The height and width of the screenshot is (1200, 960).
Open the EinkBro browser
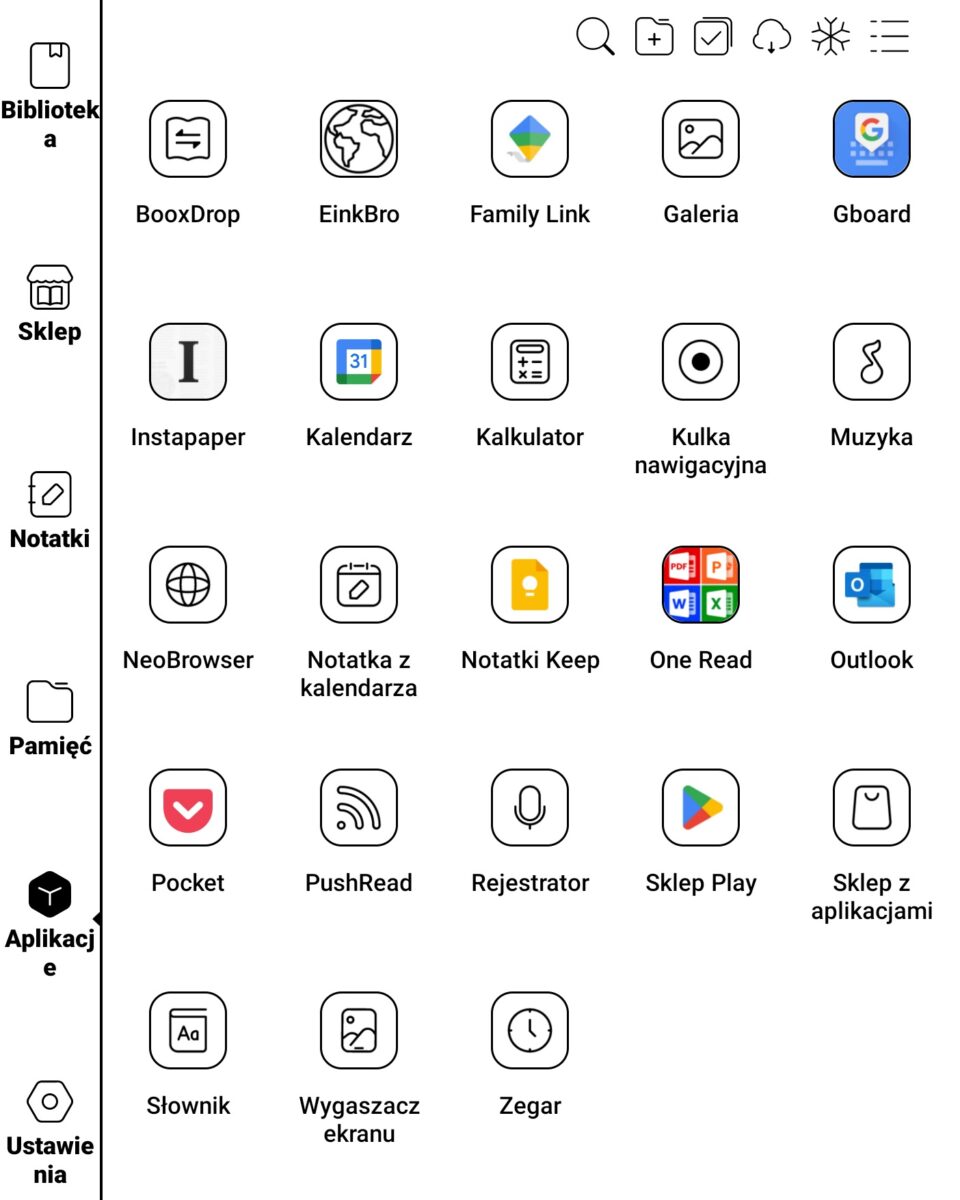(x=359, y=139)
